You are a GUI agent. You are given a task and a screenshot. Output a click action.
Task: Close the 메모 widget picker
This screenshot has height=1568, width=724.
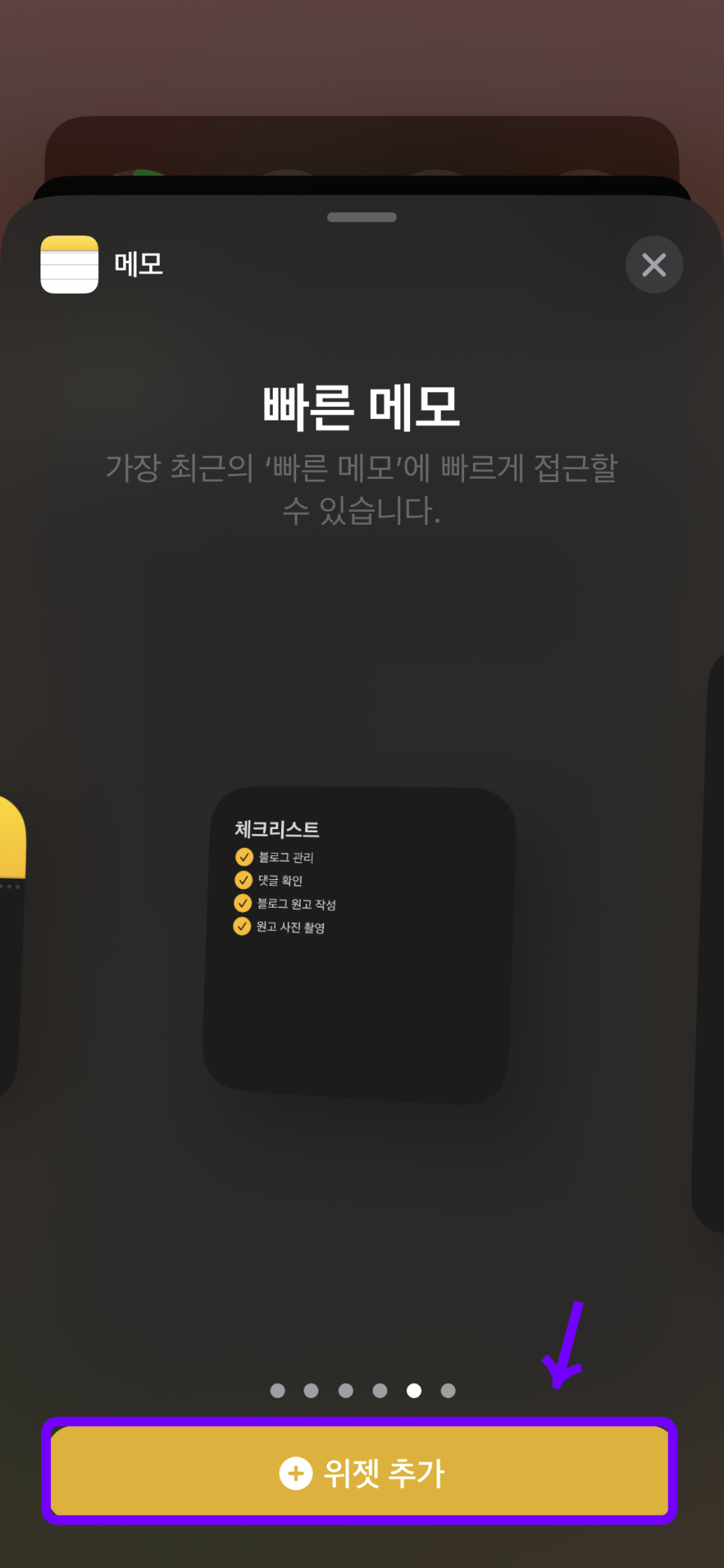(654, 265)
